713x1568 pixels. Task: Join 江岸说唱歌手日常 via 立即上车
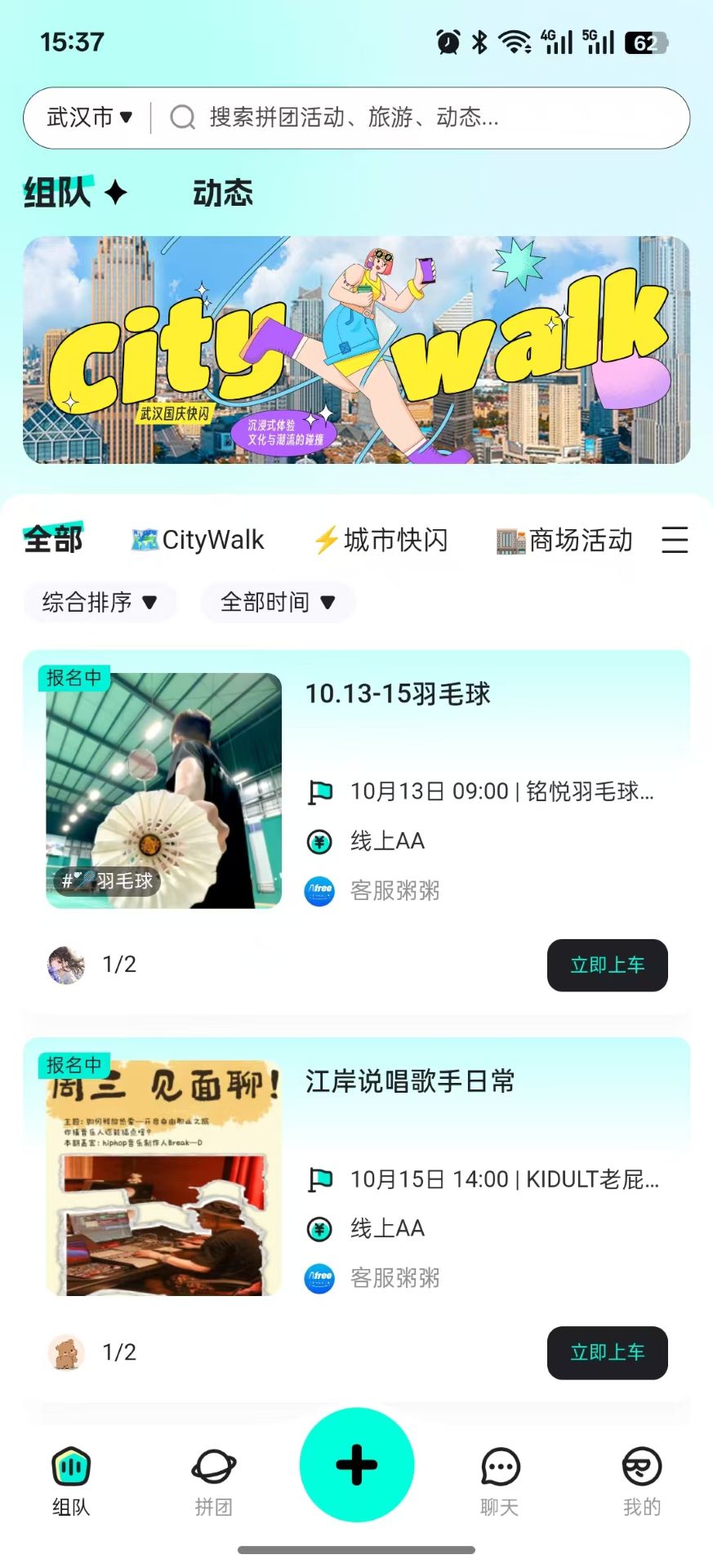[607, 1352]
